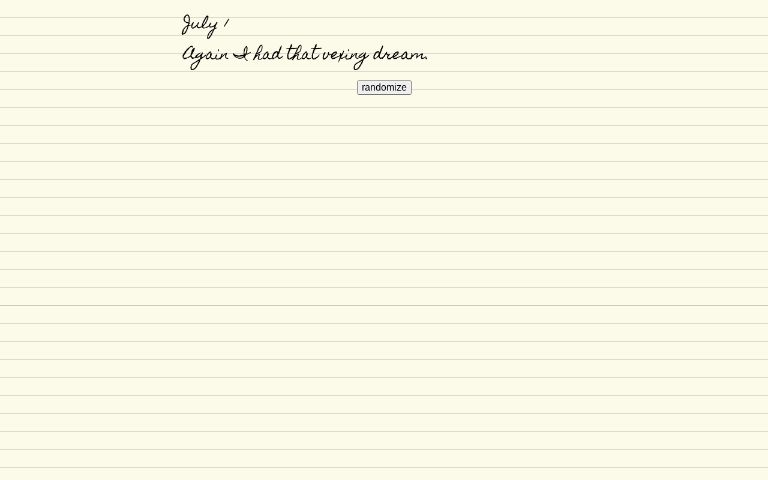Tap the randomize button
Image resolution: width=768 pixels, height=480 pixels.
[x=384, y=88]
